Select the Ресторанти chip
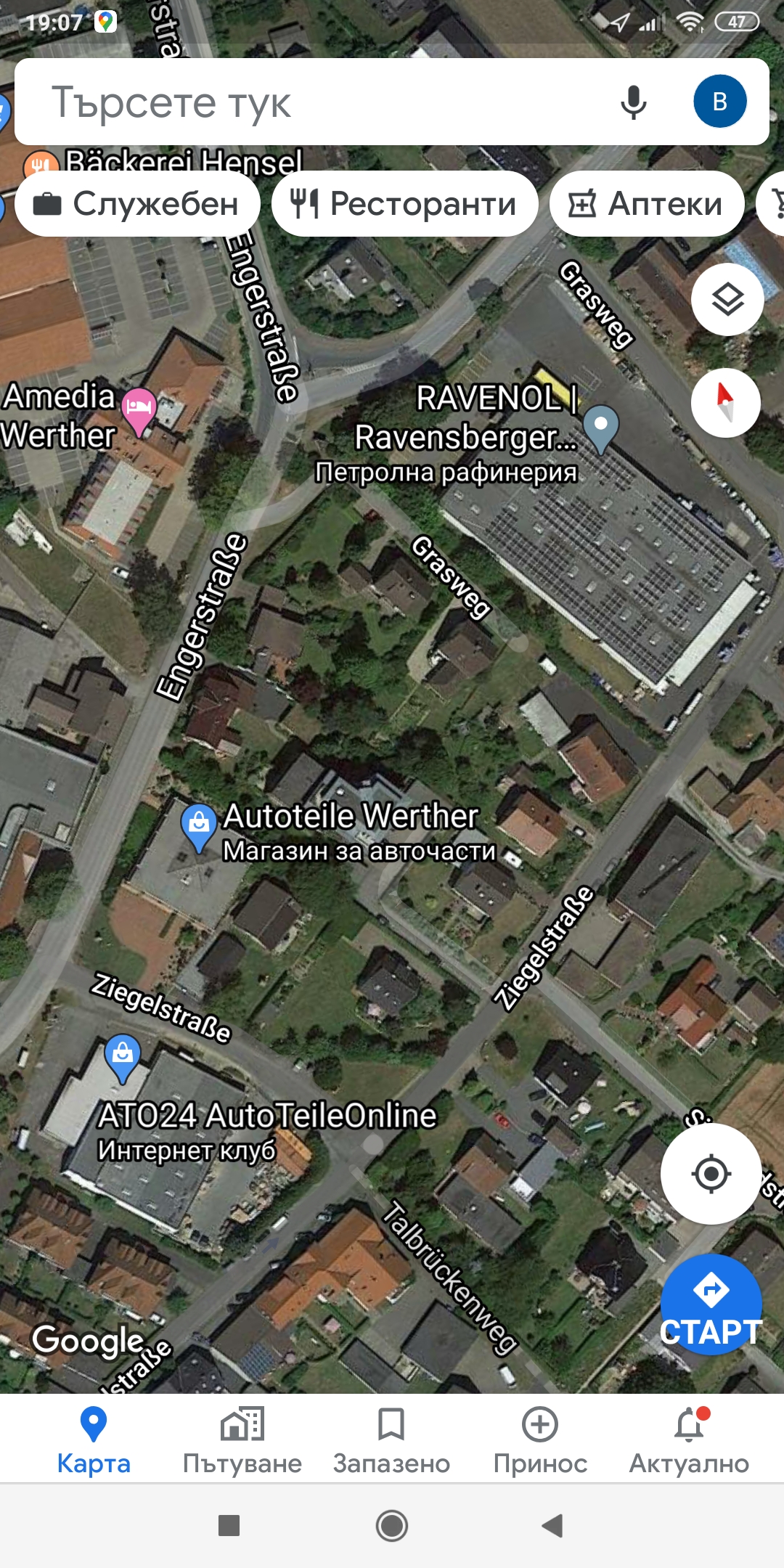Image resolution: width=784 pixels, height=1568 pixels. (404, 204)
